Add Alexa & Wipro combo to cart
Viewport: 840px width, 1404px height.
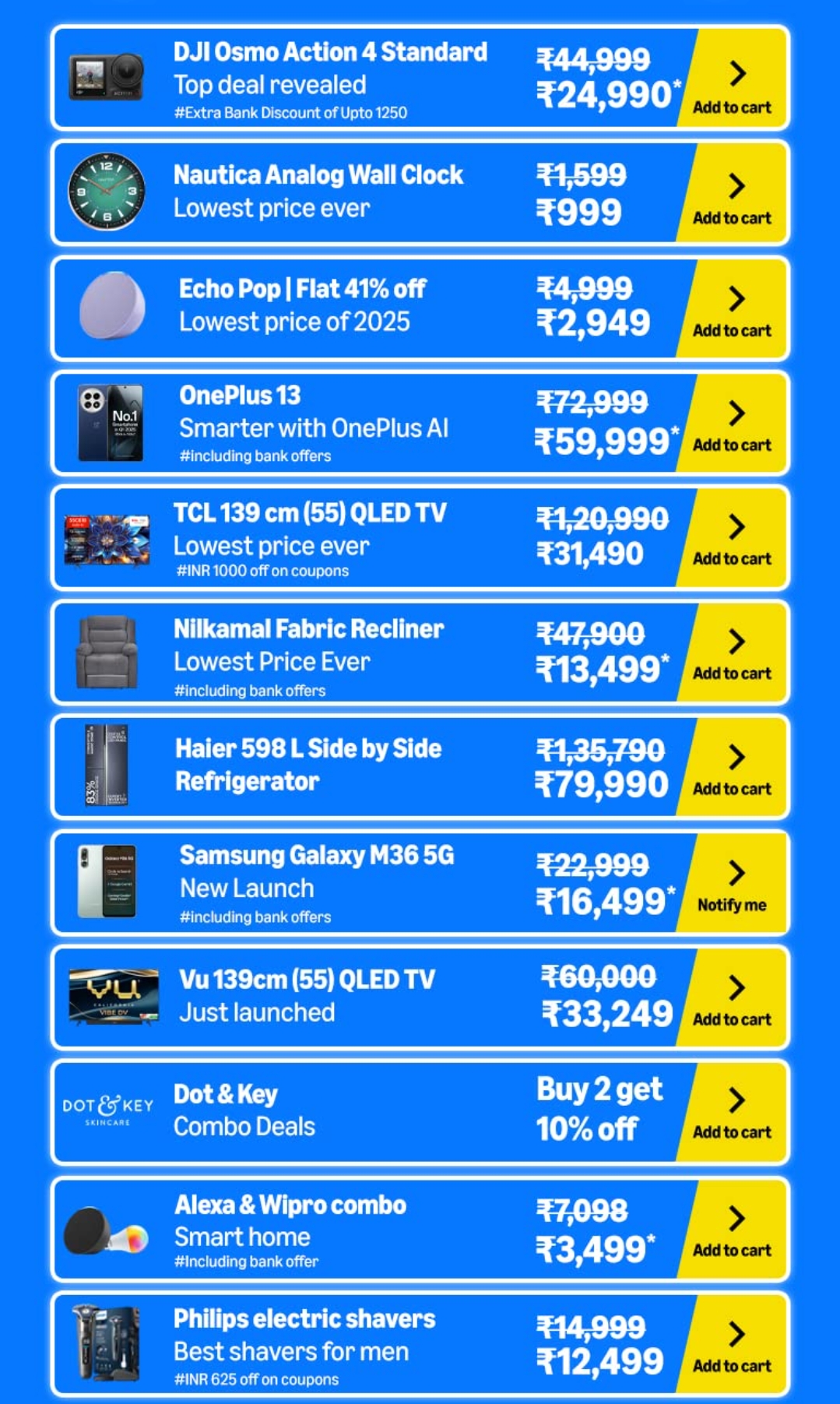click(x=732, y=1230)
